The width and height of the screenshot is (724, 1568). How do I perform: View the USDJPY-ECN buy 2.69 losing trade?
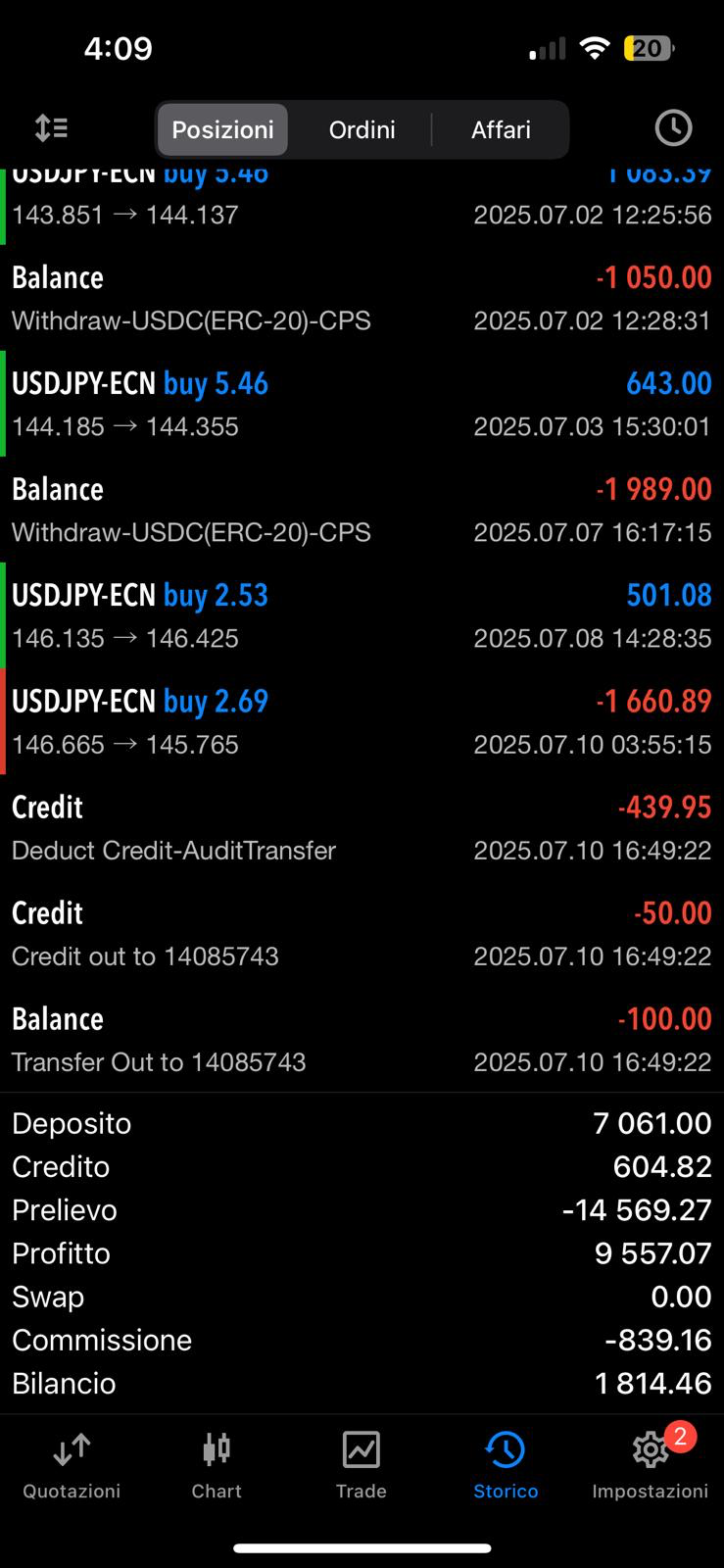coord(362,721)
